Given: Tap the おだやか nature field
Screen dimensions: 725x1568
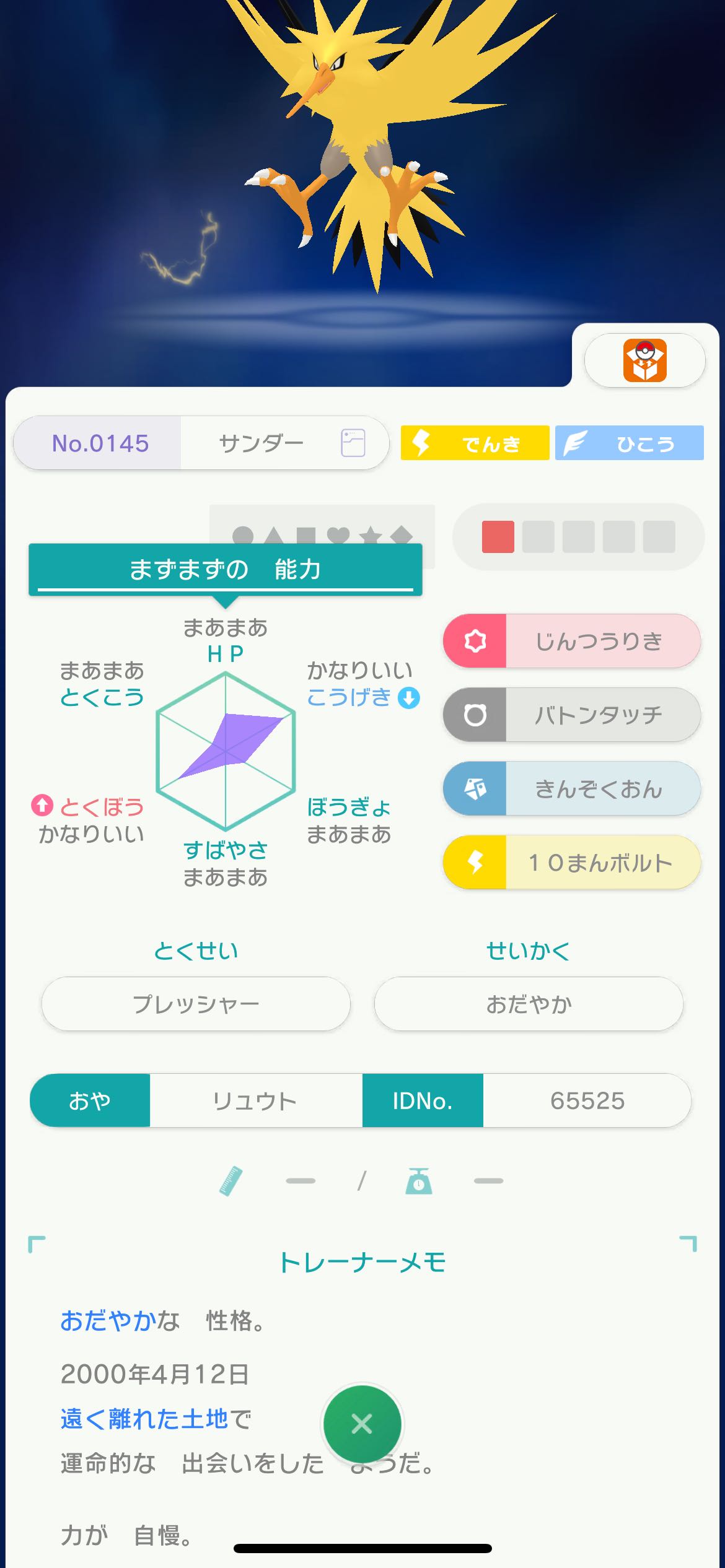Looking at the screenshot, I should coord(529,1004).
